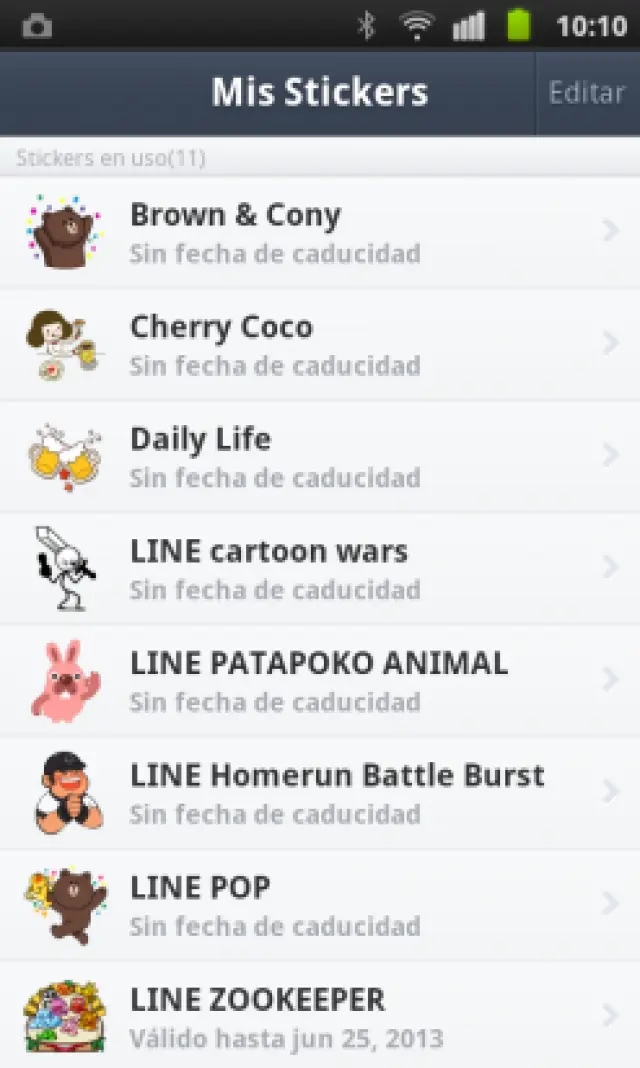Open LINE PATAPOKO ANIMAL stickers
Image resolution: width=640 pixels, height=1068 pixels.
pyautogui.click(x=320, y=681)
